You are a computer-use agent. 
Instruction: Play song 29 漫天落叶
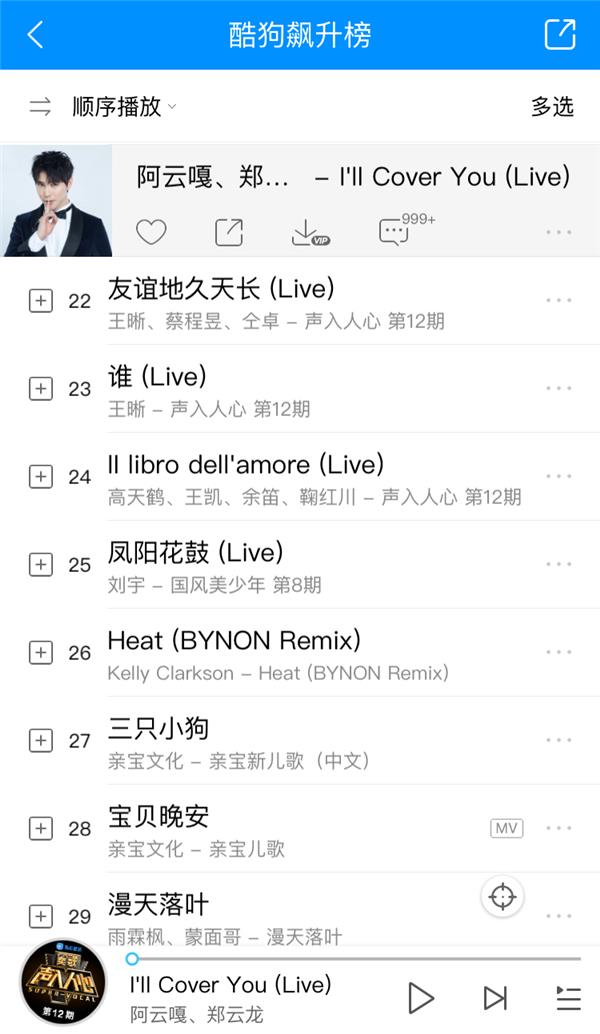pos(158,905)
